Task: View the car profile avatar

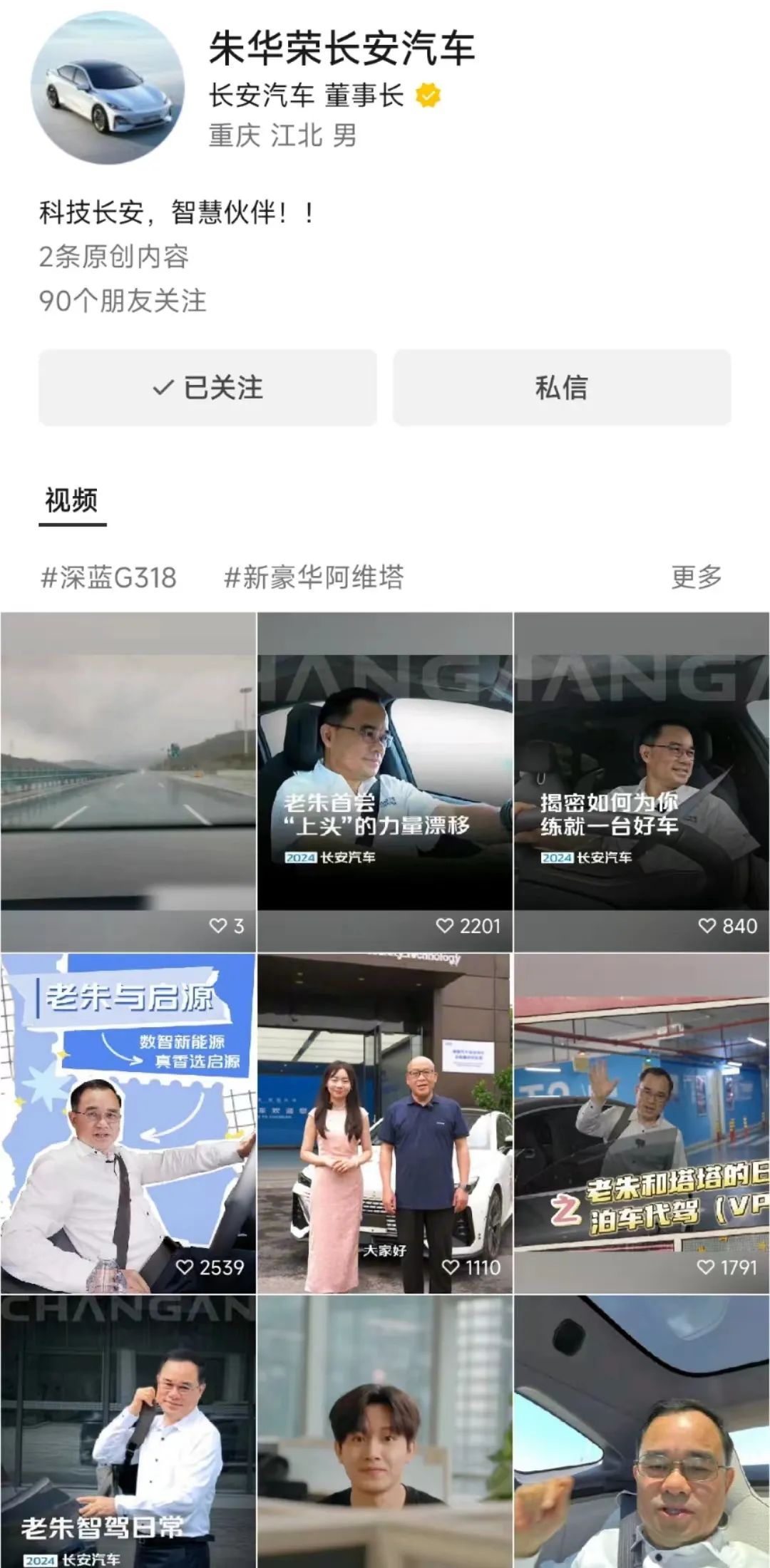Action: pos(108,88)
